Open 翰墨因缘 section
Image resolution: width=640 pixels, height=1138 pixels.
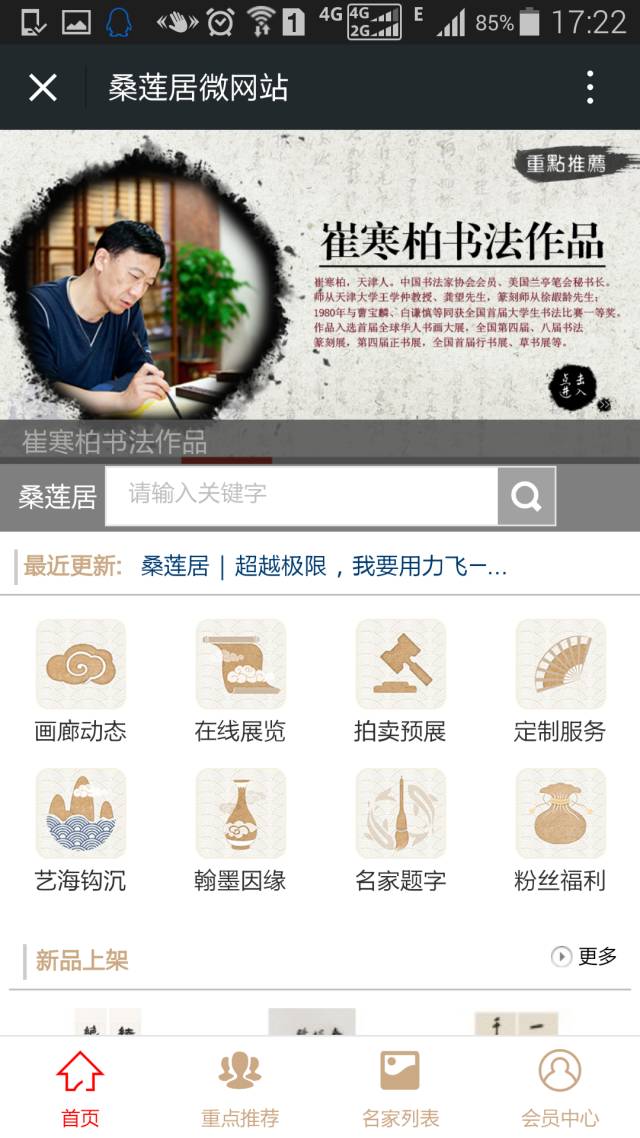pos(240,830)
